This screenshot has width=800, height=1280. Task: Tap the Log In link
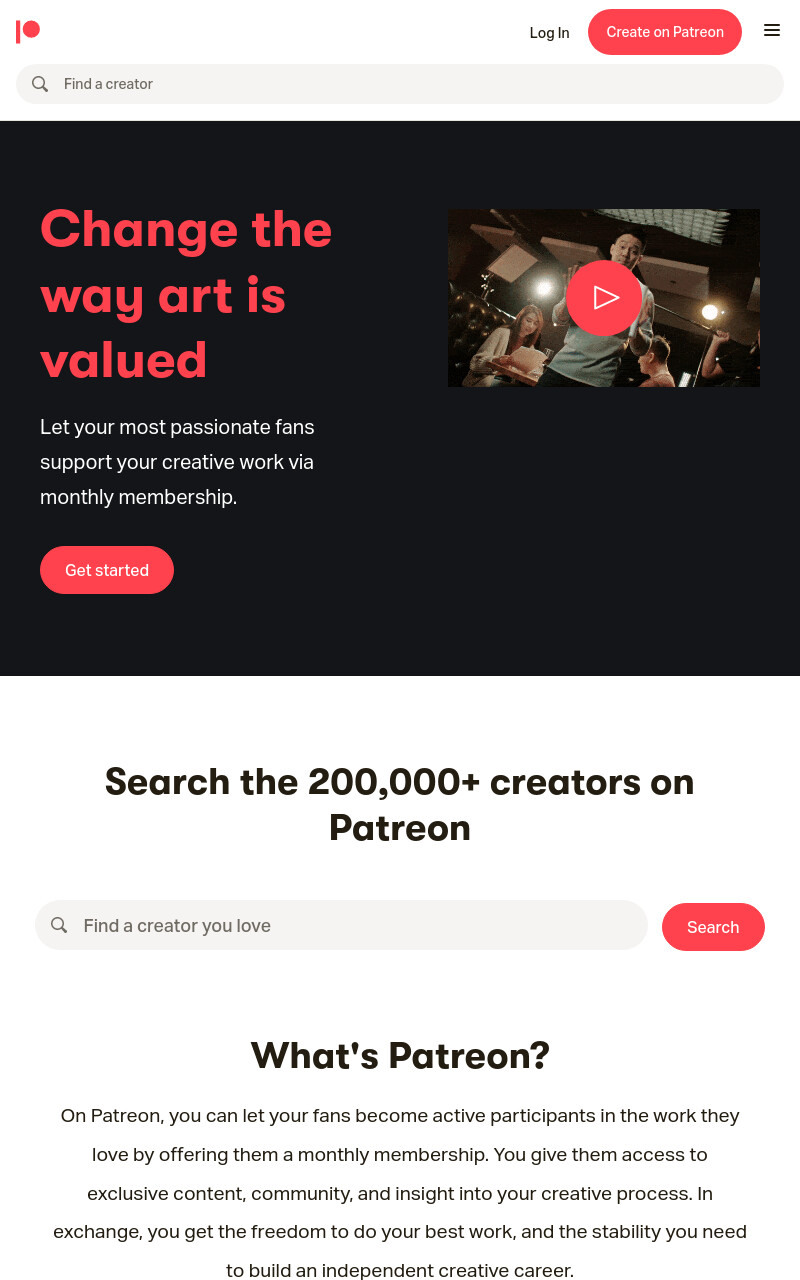(x=549, y=33)
